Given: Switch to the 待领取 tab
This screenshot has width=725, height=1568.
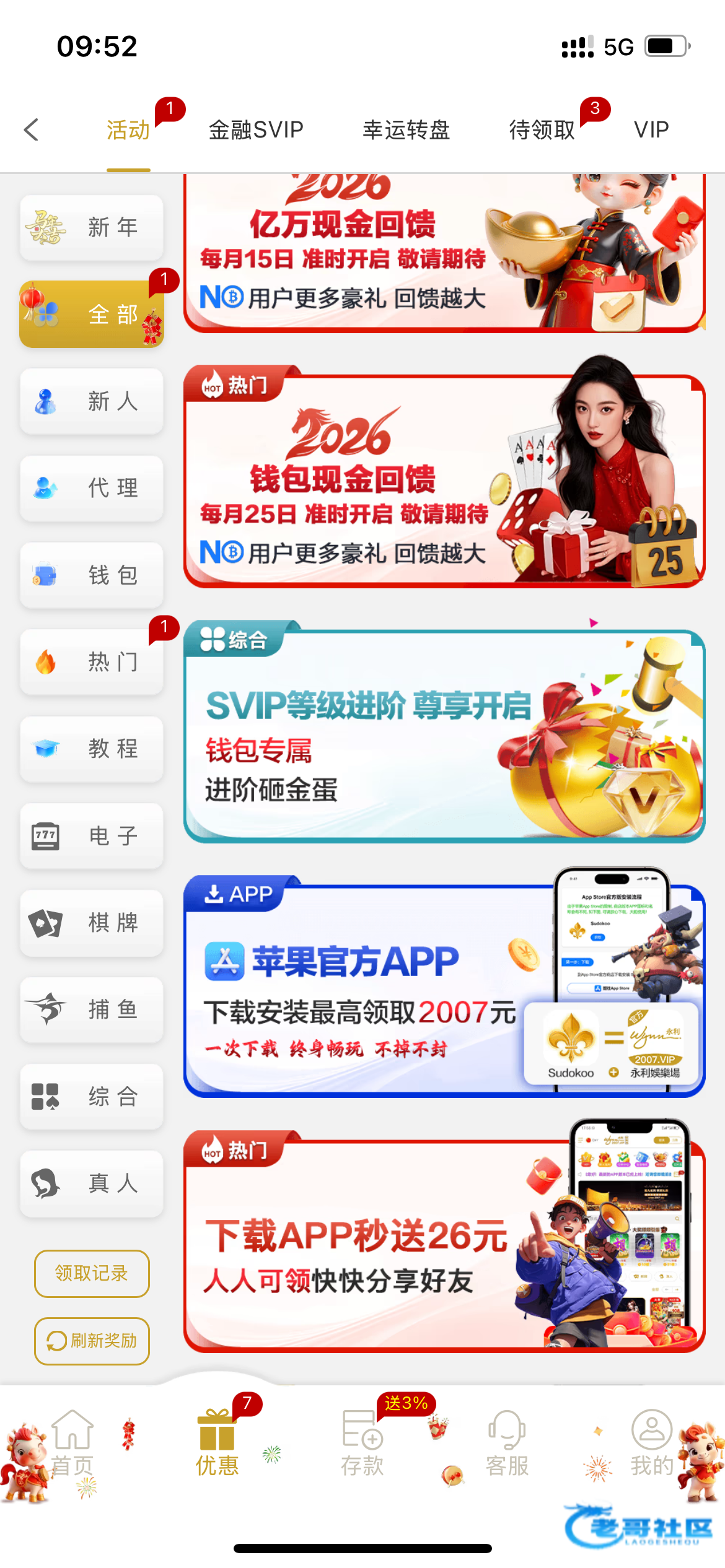Looking at the screenshot, I should (x=542, y=130).
